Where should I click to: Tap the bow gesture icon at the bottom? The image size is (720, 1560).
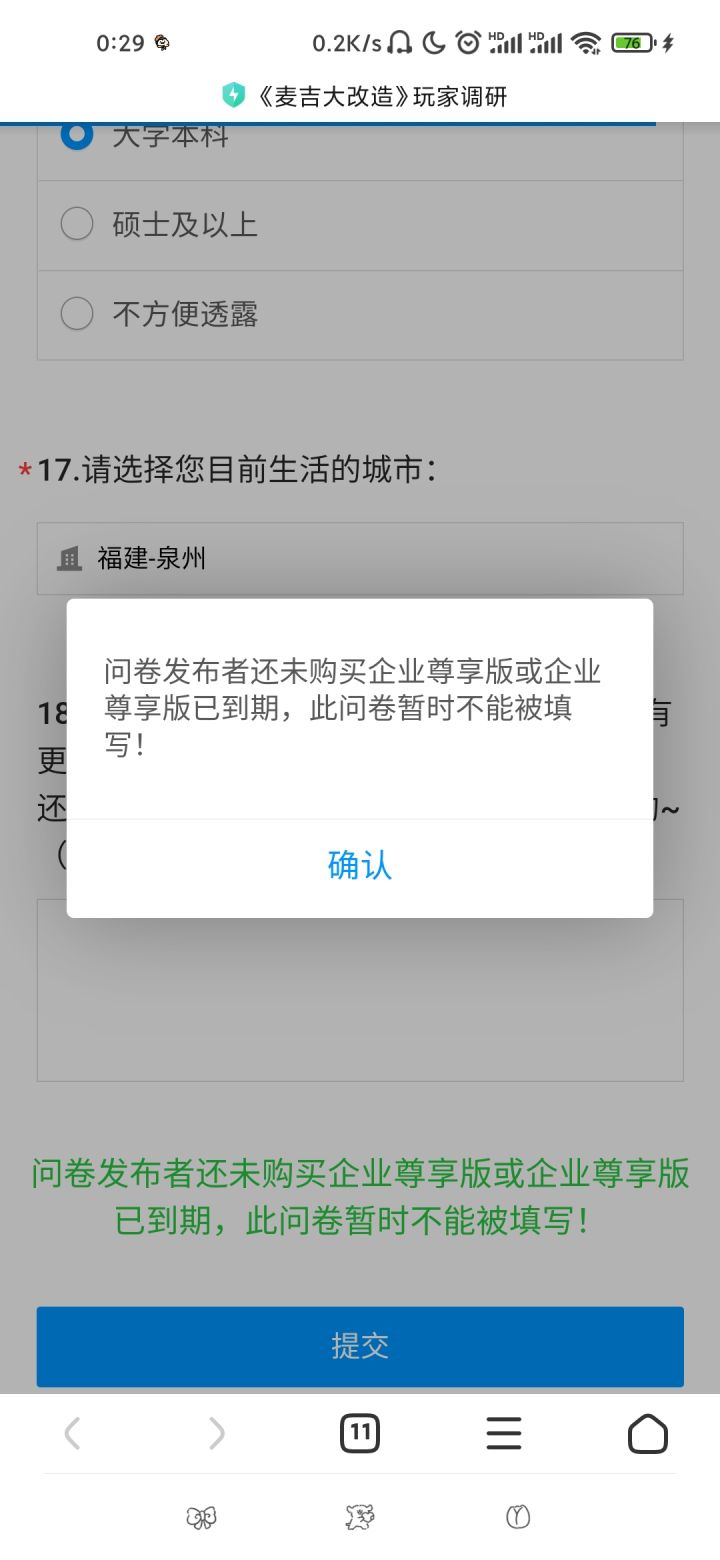point(202,1517)
